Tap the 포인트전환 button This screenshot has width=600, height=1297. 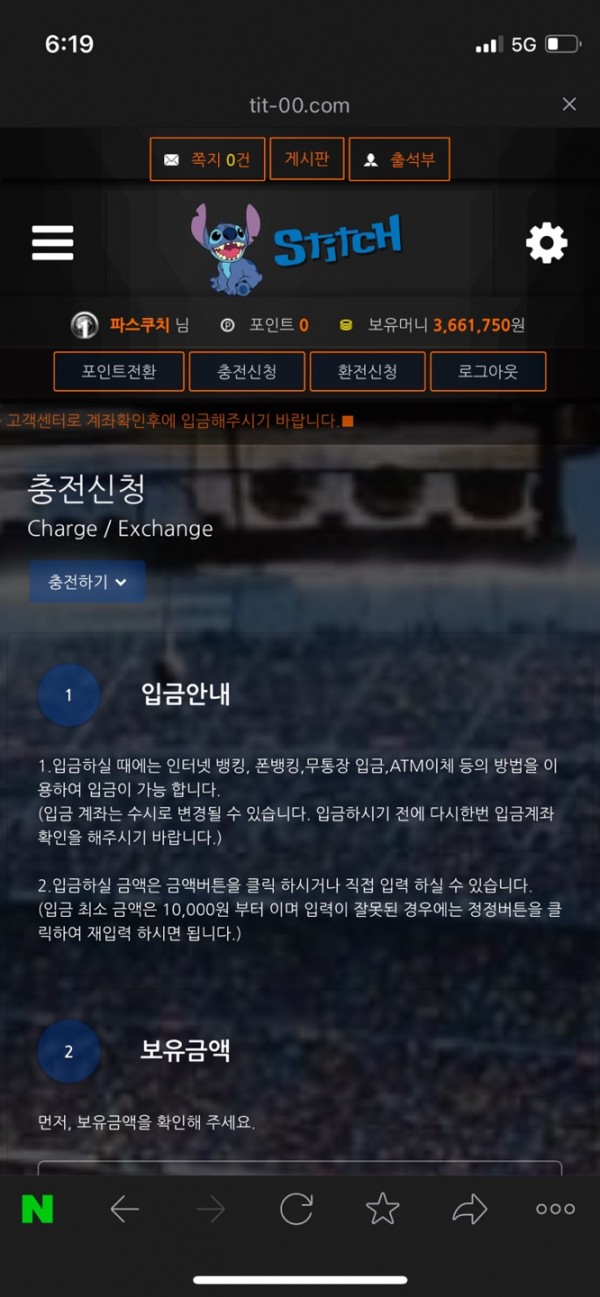[119, 371]
